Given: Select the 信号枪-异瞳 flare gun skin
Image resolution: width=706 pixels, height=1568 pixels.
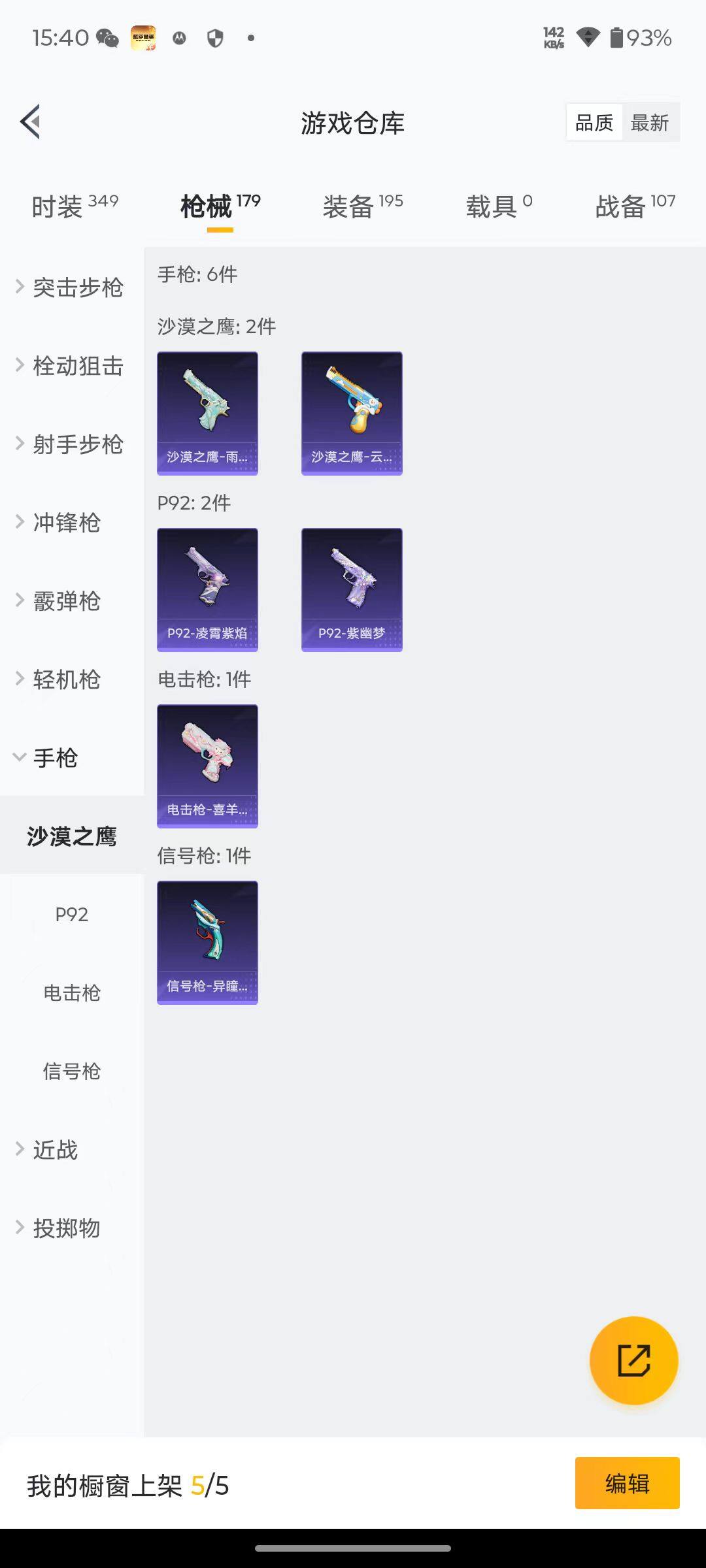Looking at the screenshot, I should tap(207, 942).
